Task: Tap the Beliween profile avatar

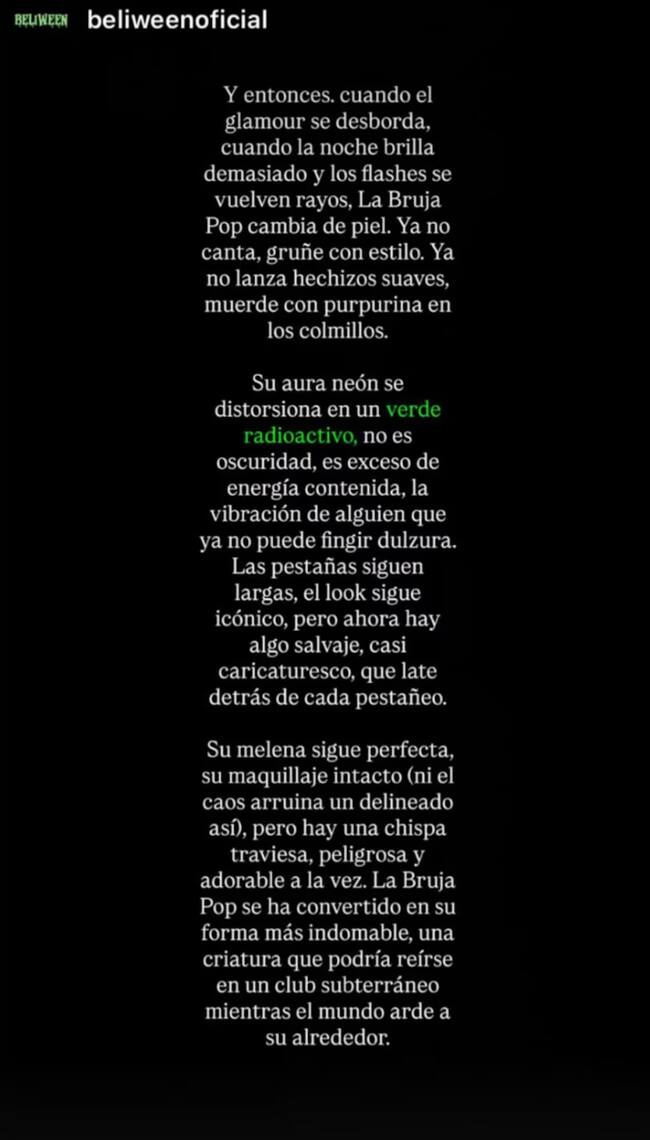Action: pyautogui.click(x=41, y=20)
